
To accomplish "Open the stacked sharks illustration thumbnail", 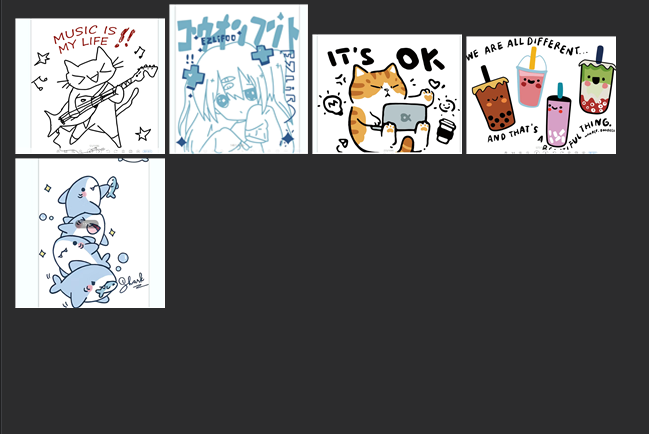I will coord(90,232).
